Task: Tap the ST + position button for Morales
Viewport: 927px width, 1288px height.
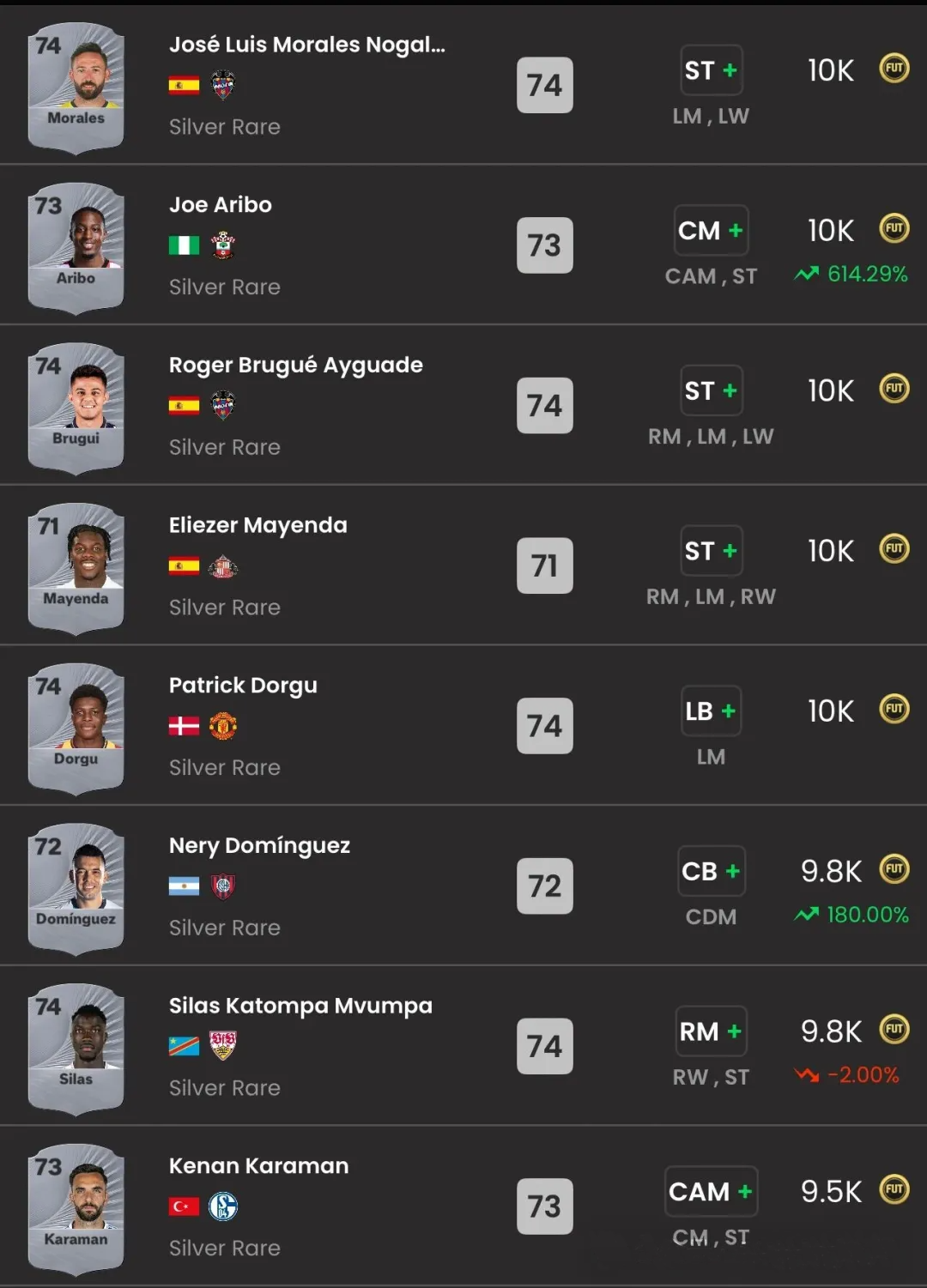Action: click(711, 70)
